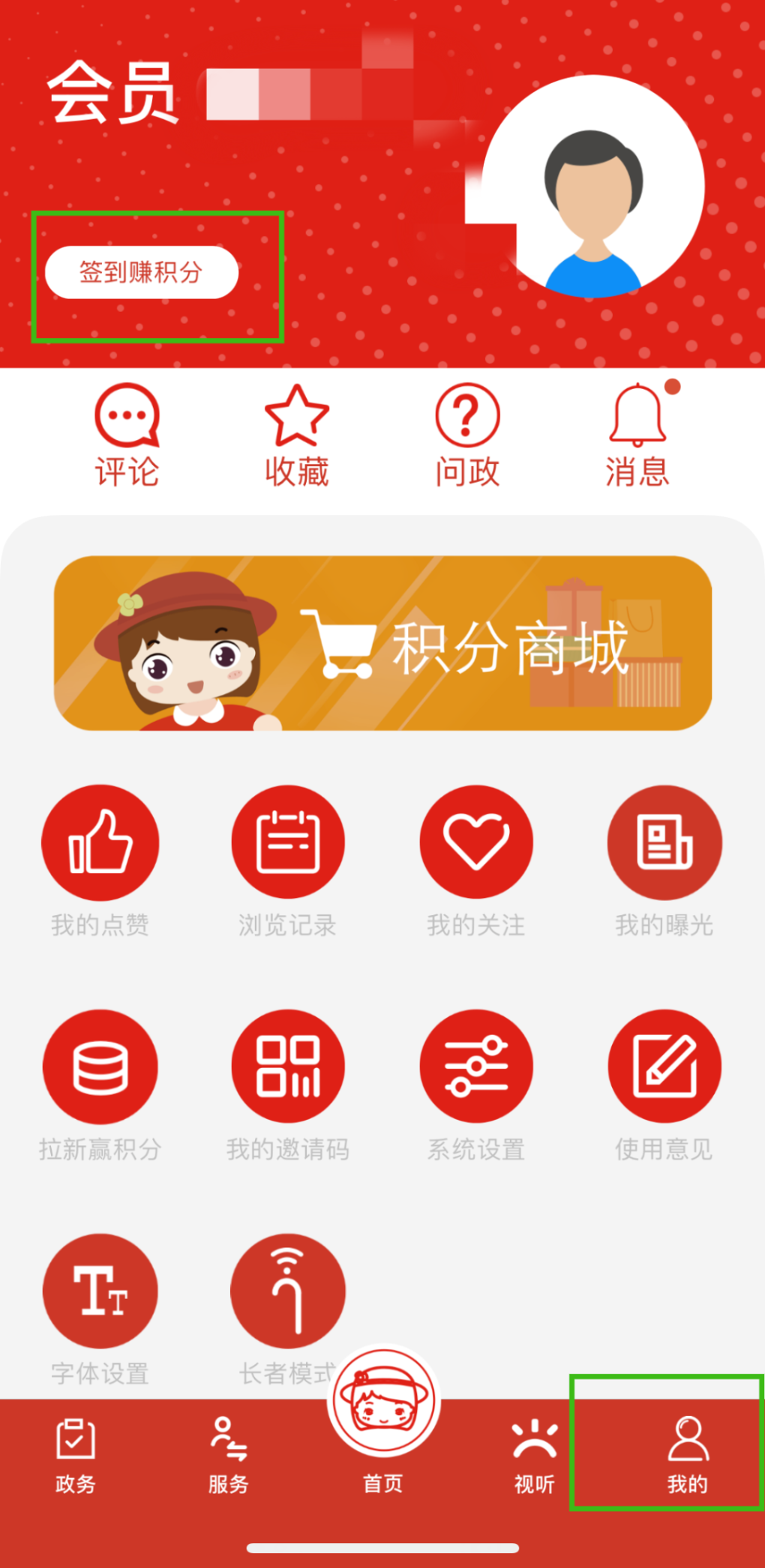The height and width of the screenshot is (1568, 765).
Task: Show 我的邀请码 invitation code
Action: point(288,1084)
